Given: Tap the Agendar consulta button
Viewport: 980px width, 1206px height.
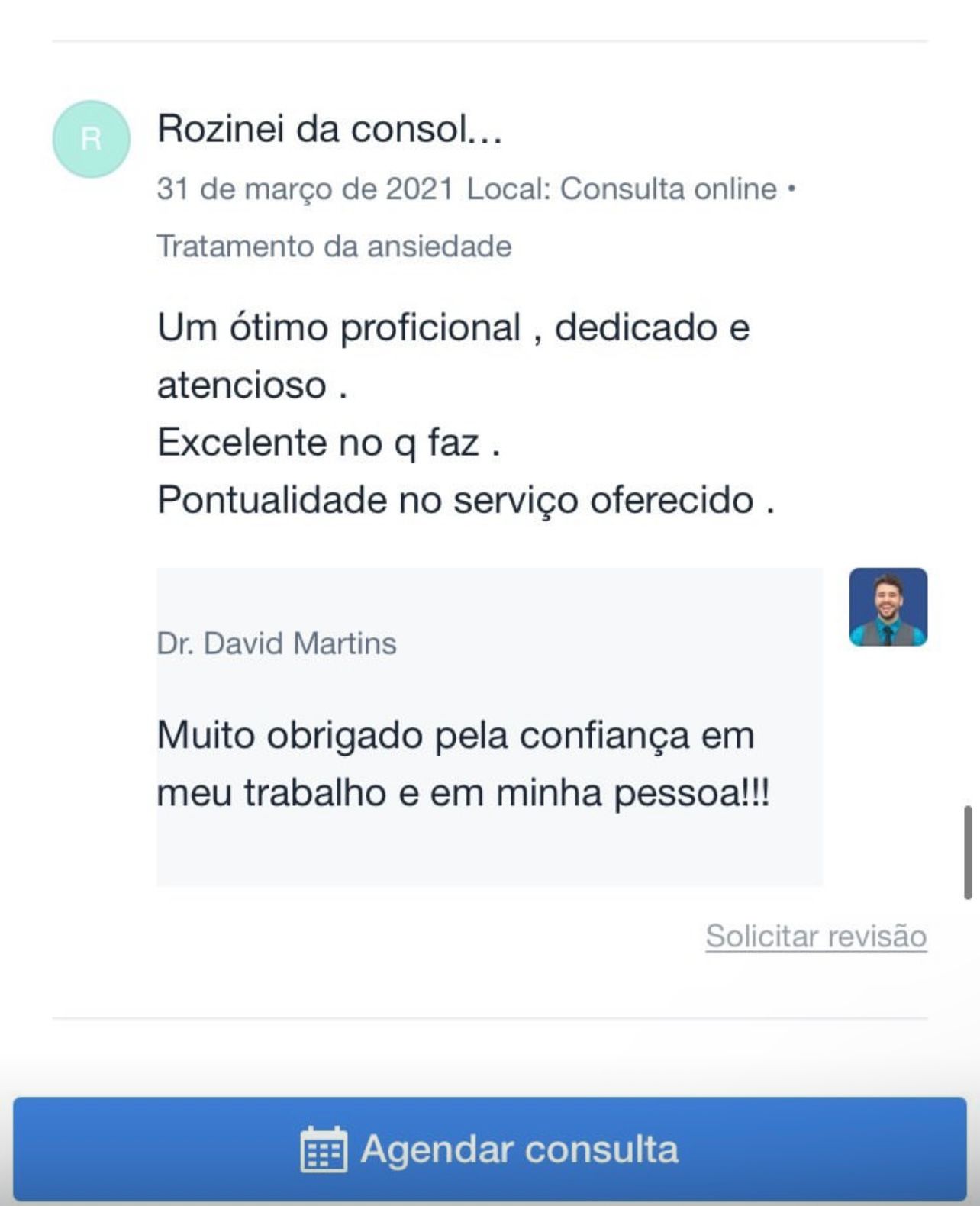Looking at the screenshot, I should tap(489, 1149).
